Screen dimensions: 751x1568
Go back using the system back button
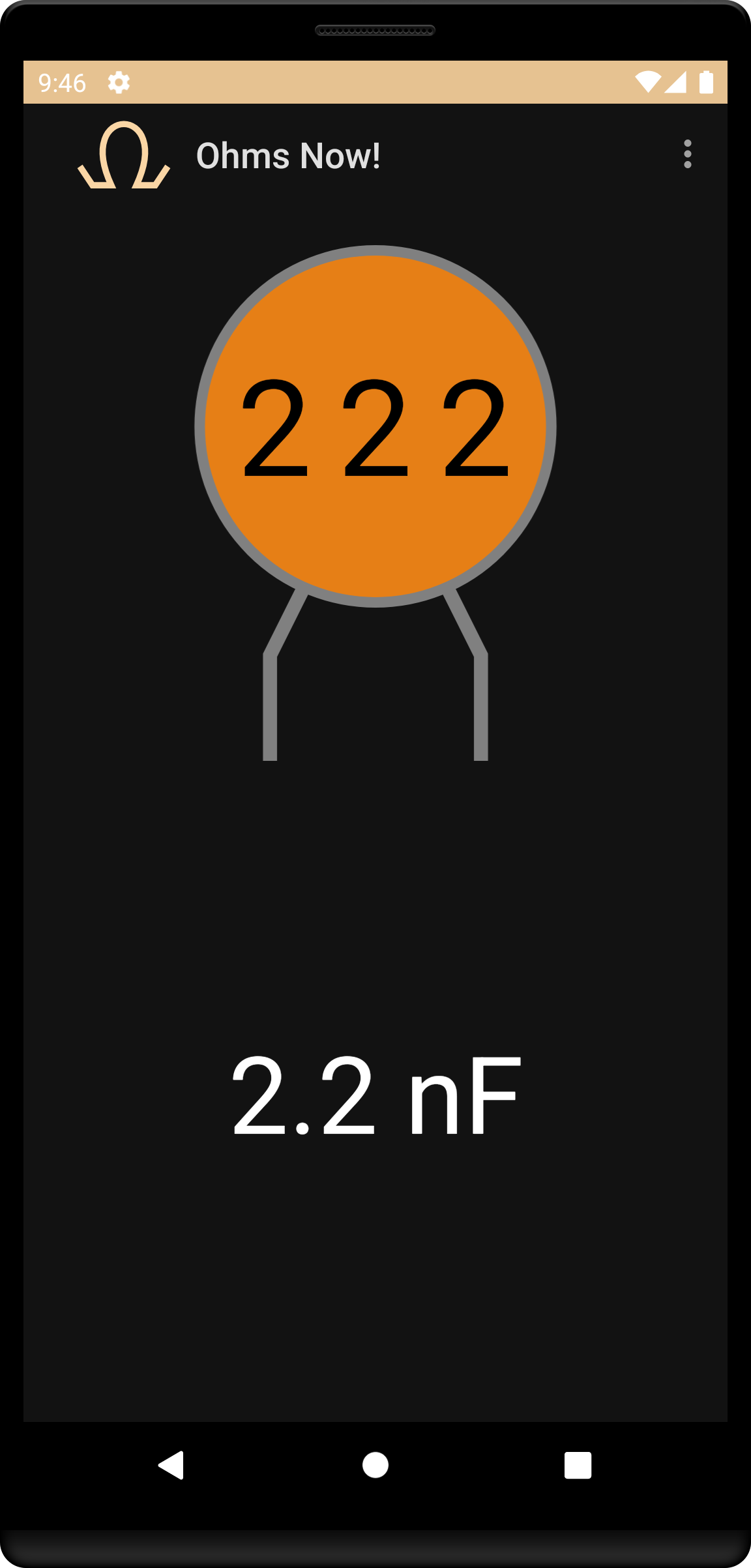(171, 1465)
